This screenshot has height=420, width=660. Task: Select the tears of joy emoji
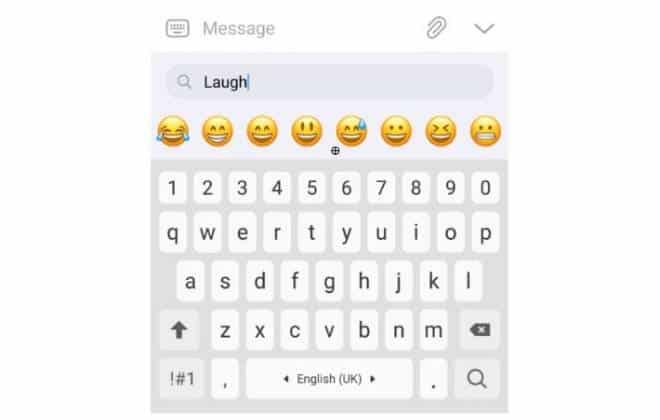point(173,131)
